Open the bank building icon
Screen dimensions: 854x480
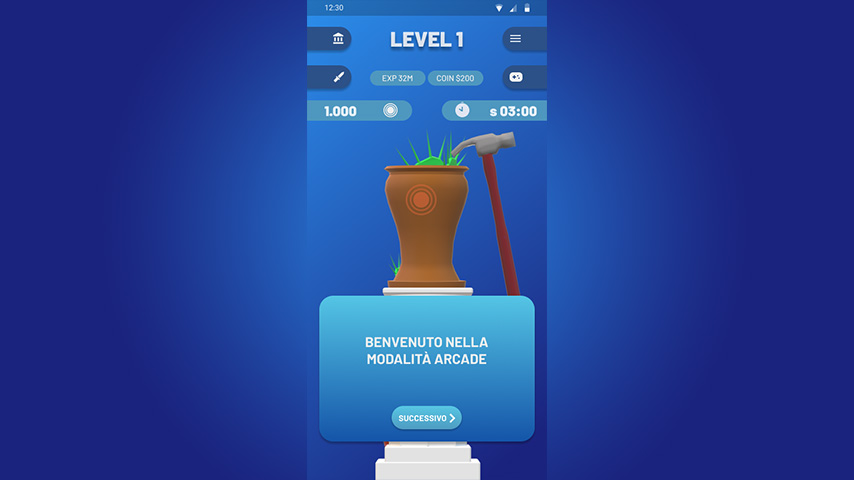click(338, 39)
